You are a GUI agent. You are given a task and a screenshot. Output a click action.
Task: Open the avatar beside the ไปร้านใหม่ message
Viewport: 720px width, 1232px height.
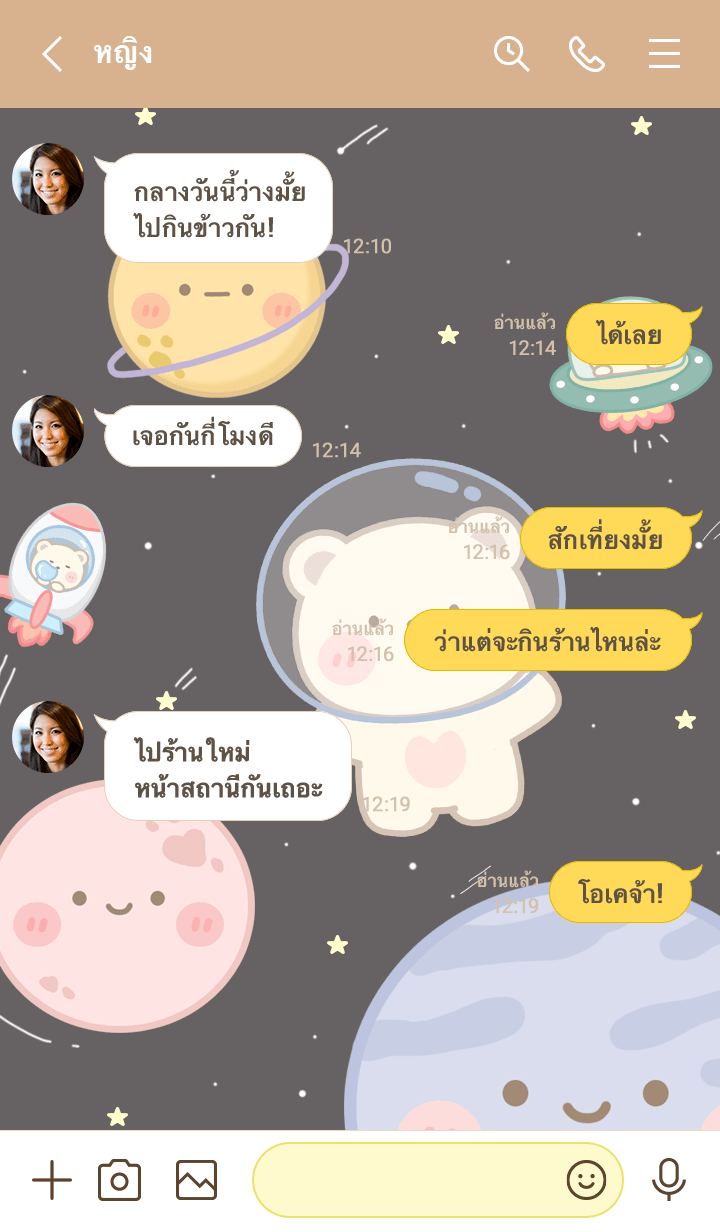coord(48,737)
